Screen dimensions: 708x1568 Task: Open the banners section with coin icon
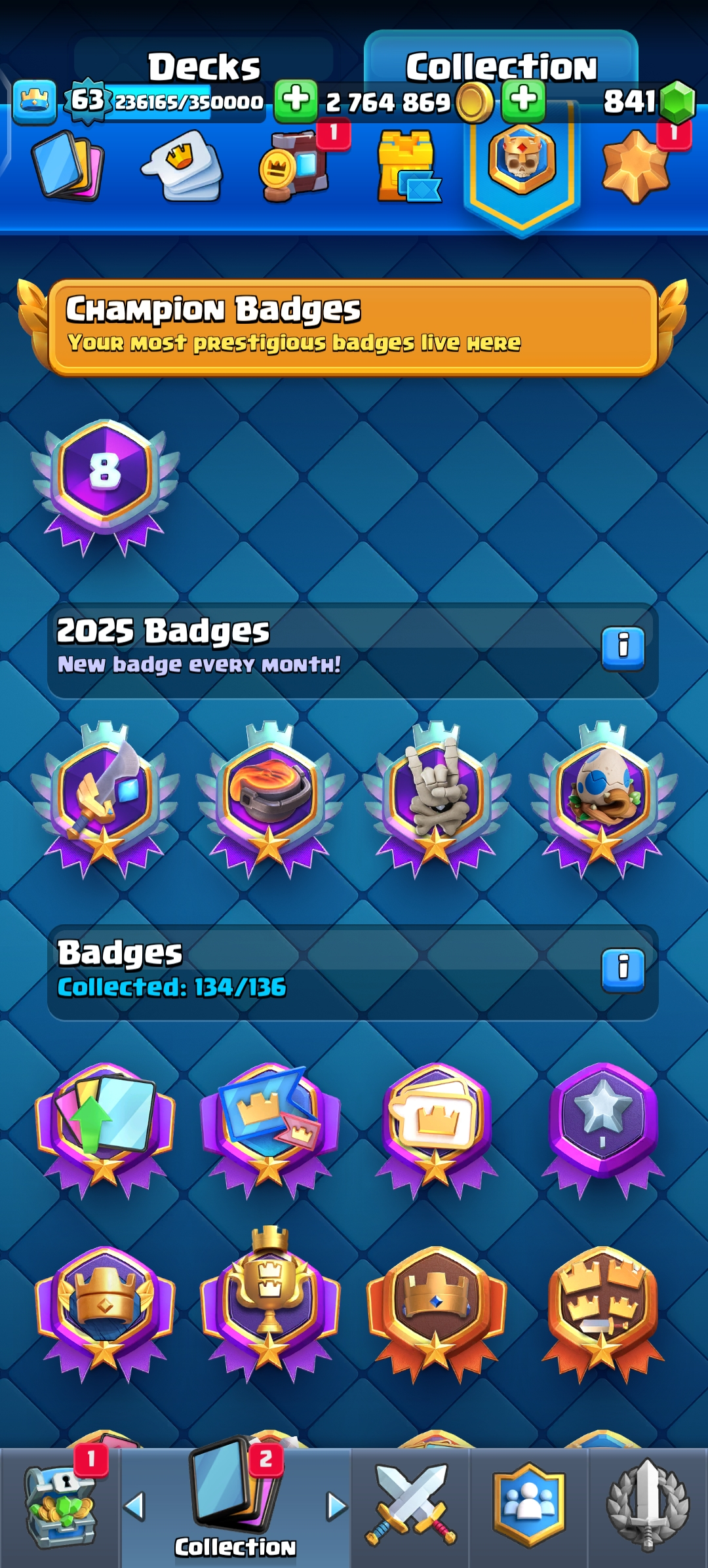[294, 167]
